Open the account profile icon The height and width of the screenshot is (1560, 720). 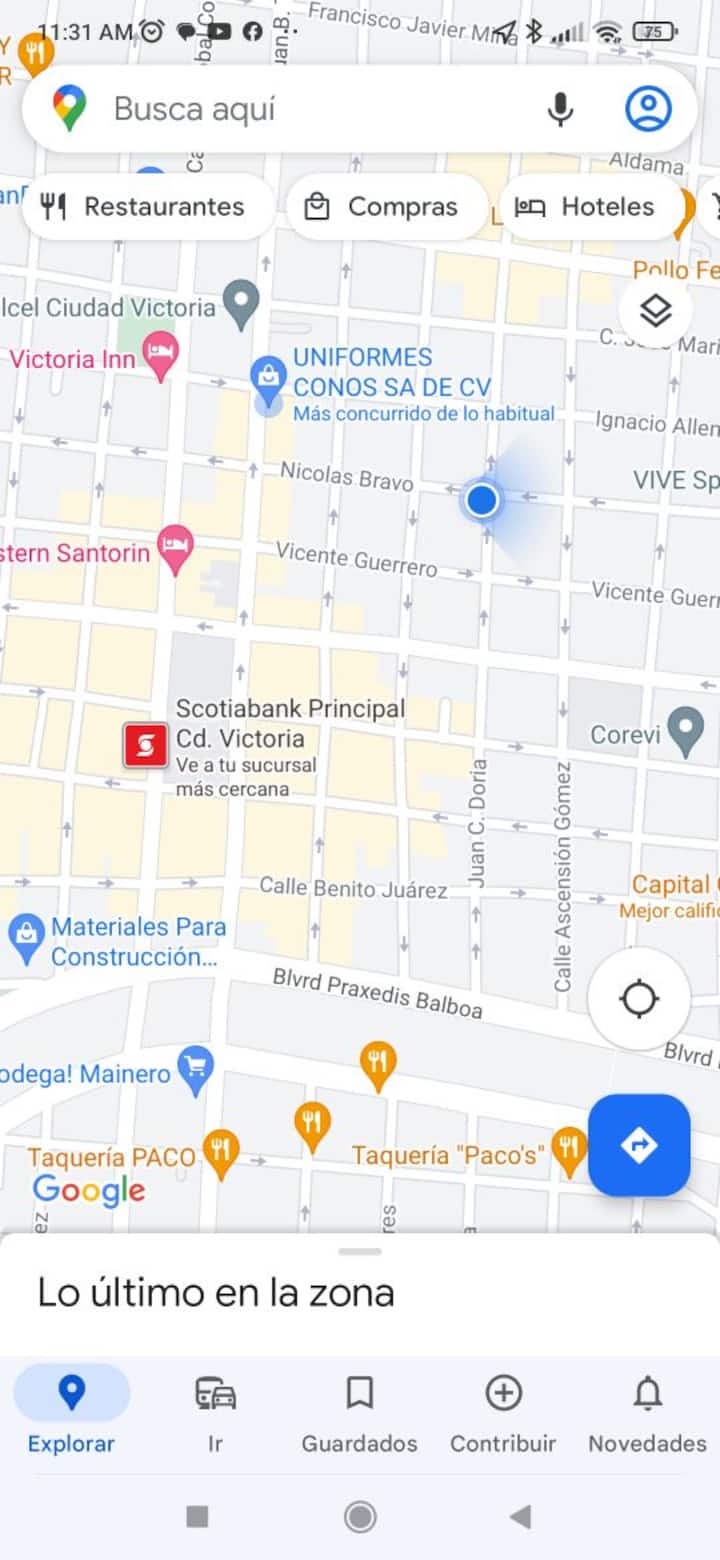coord(648,109)
